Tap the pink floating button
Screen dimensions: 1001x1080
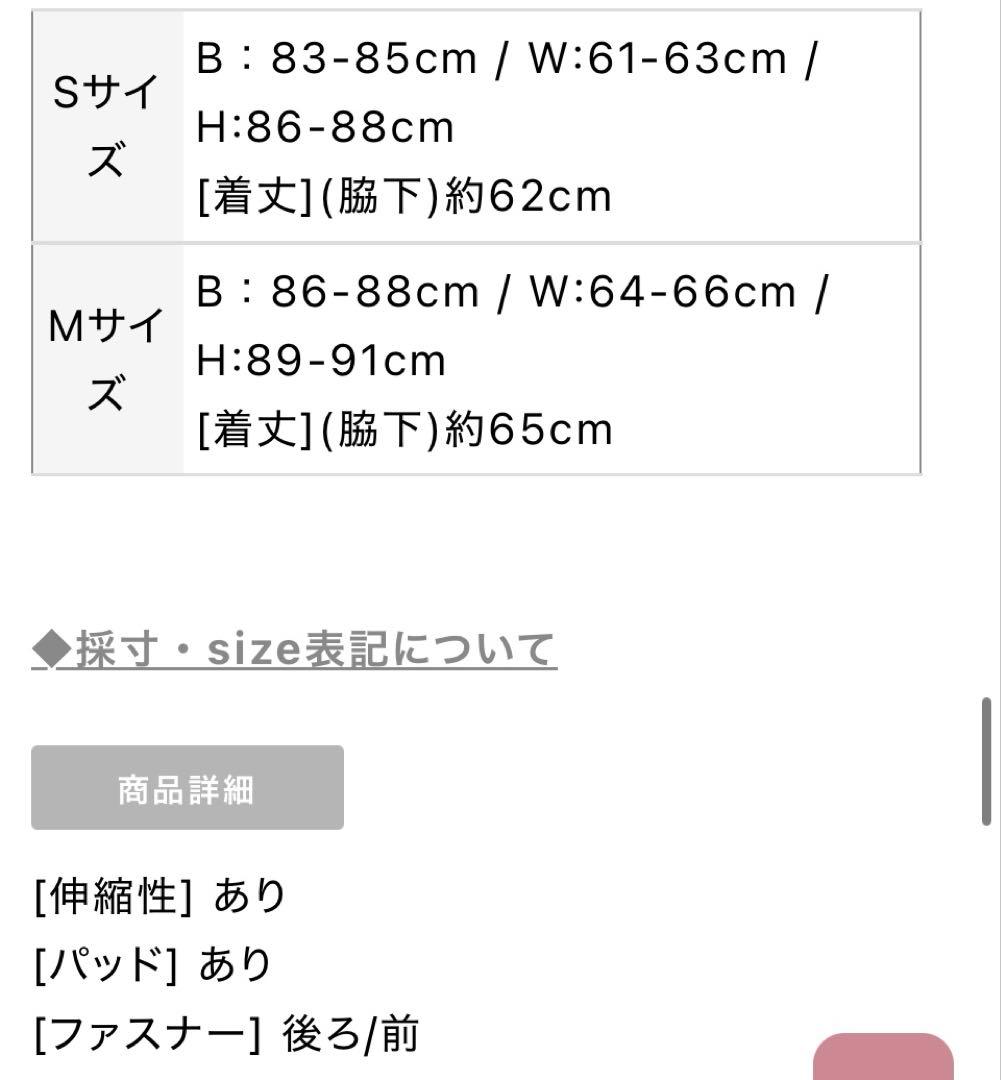(883, 1058)
